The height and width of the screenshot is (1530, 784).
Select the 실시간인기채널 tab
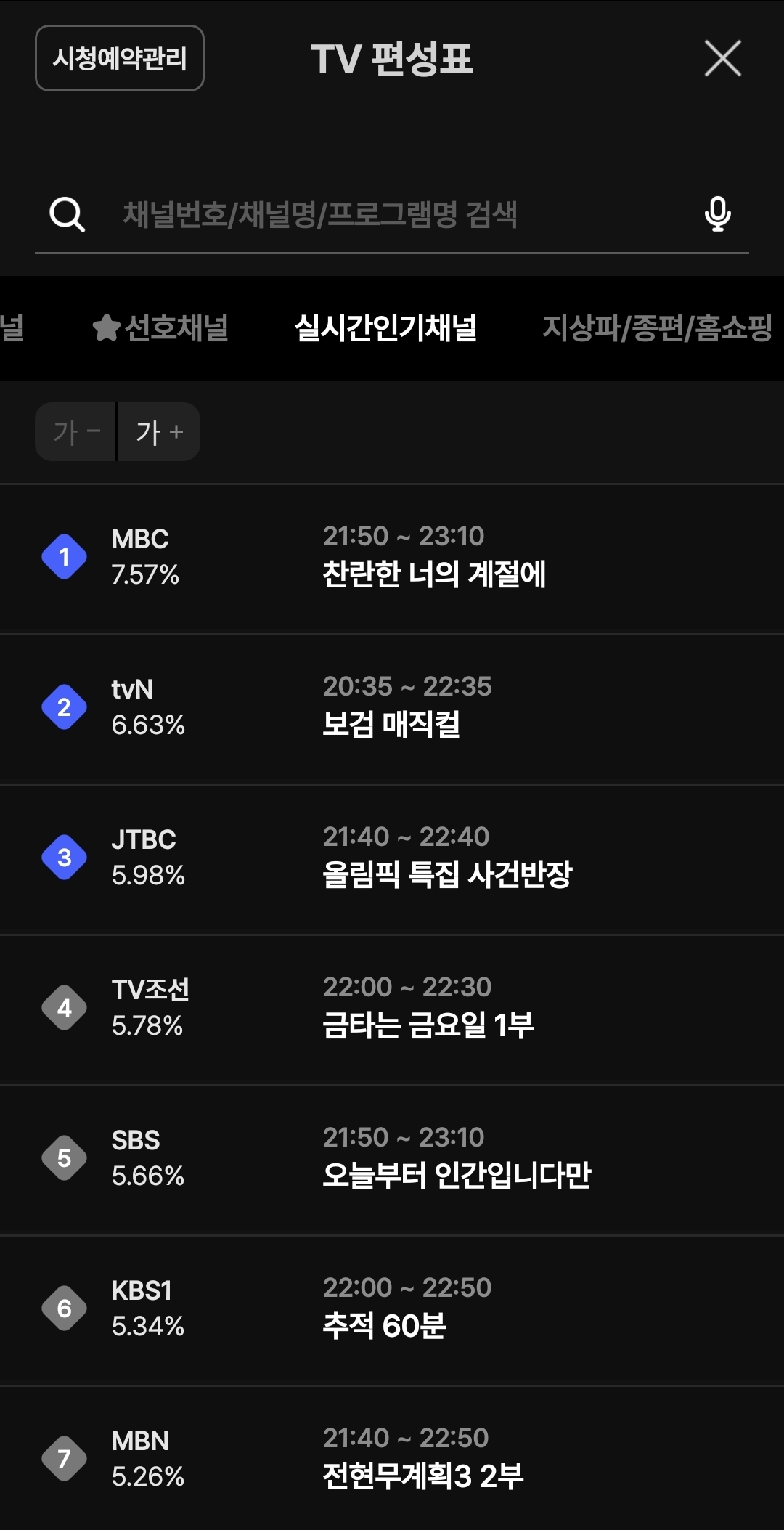click(x=385, y=327)
